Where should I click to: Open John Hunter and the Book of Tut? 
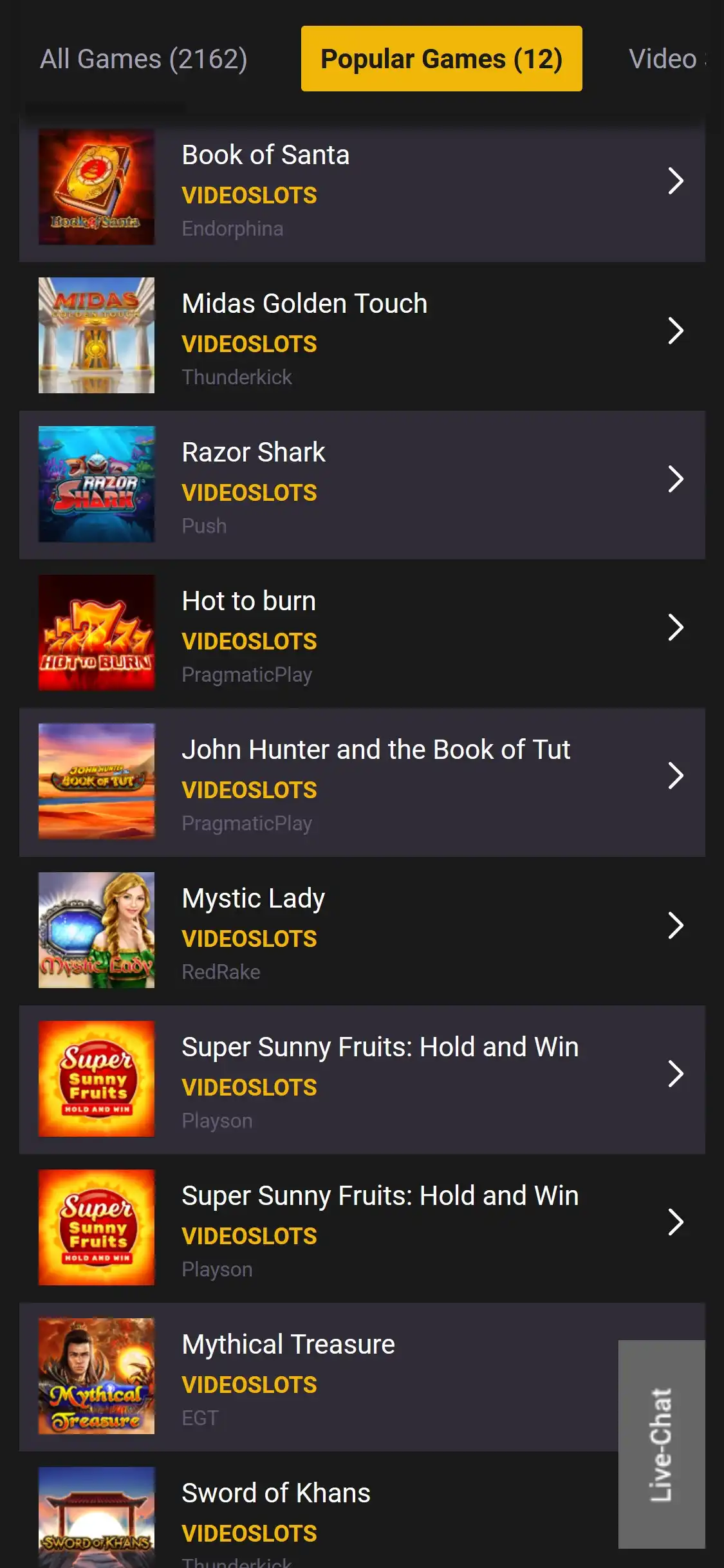[362, 782]
